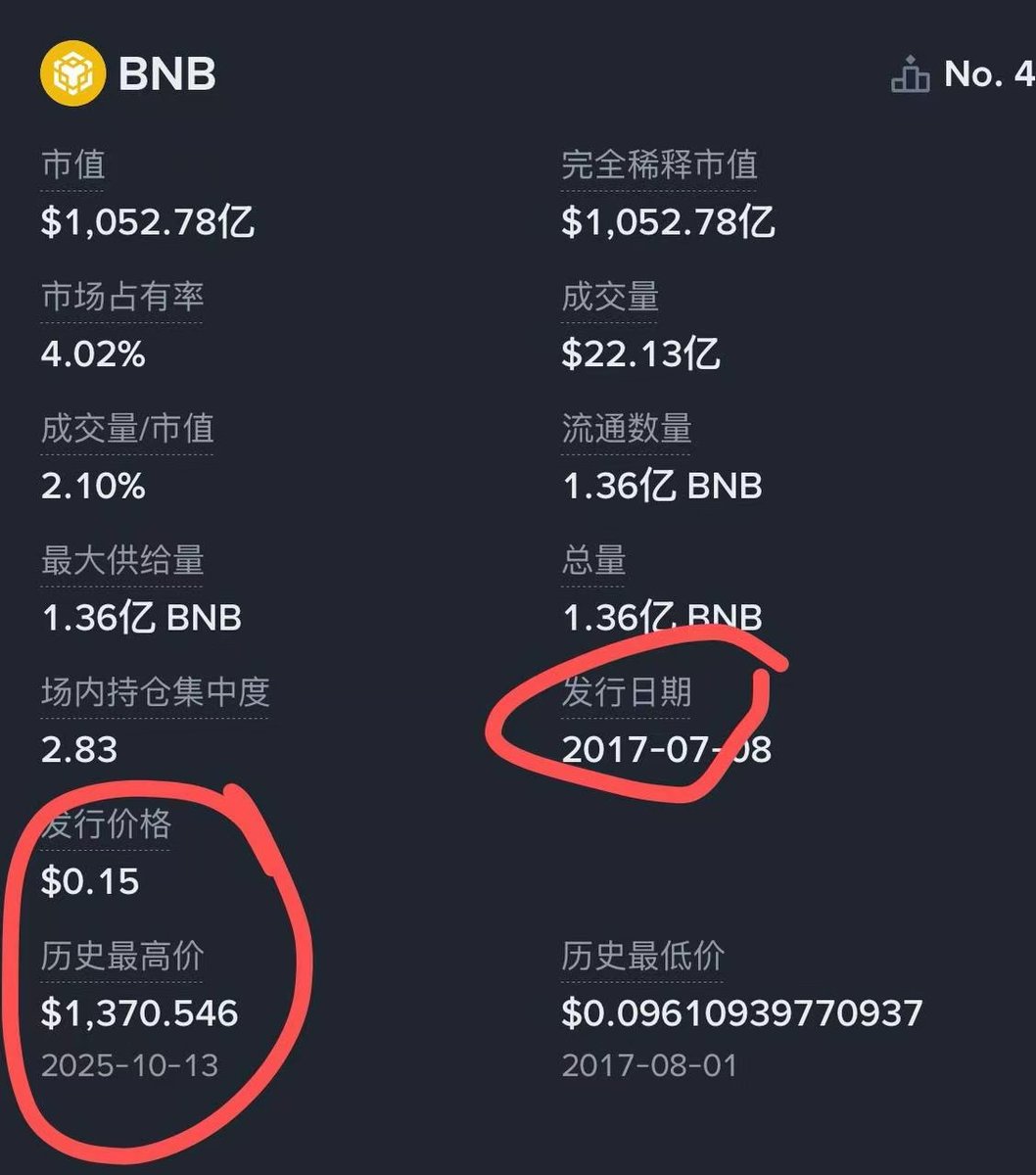Open the 历史最高价 info tooltip
1036x1175 pixels.
(x=122, y=957)
